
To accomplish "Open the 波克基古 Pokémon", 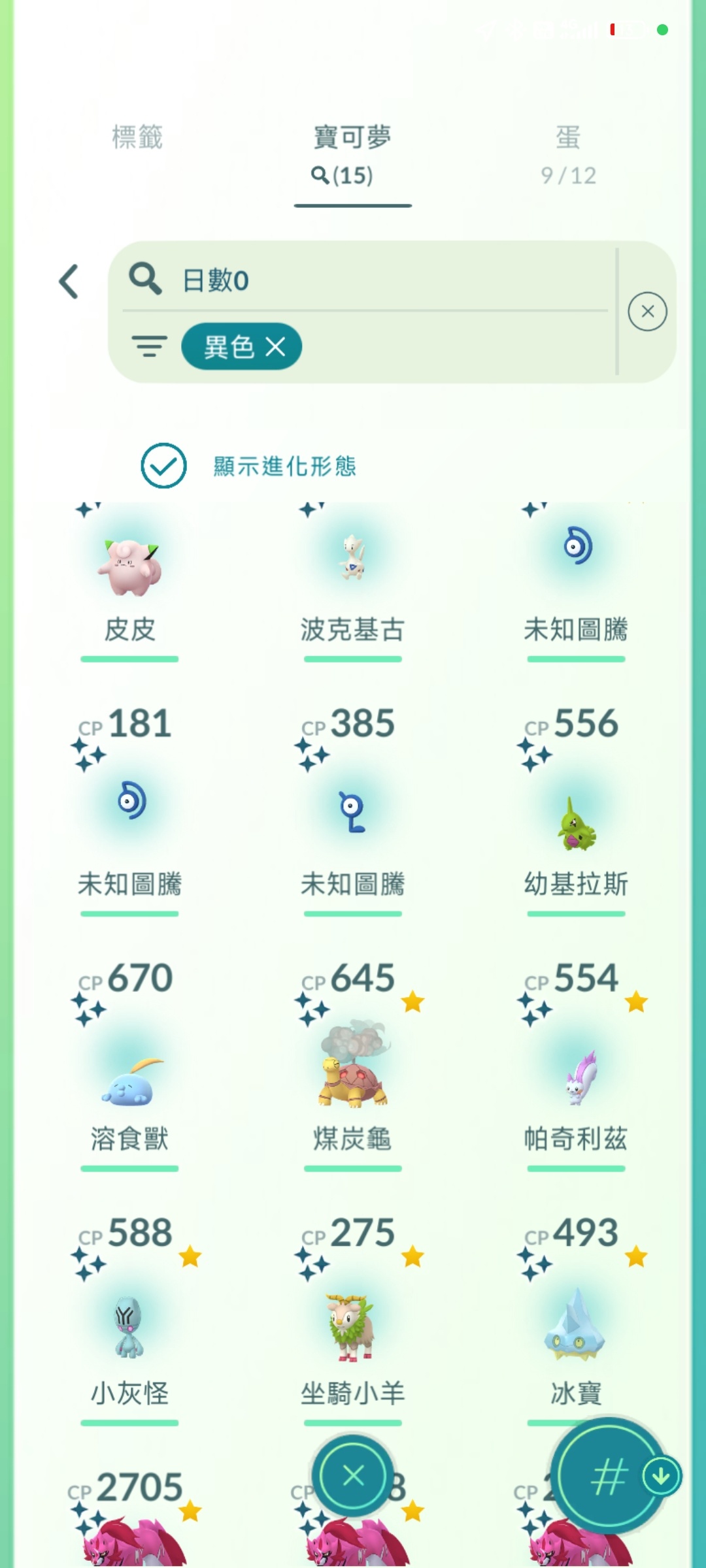I will (353, 581).
